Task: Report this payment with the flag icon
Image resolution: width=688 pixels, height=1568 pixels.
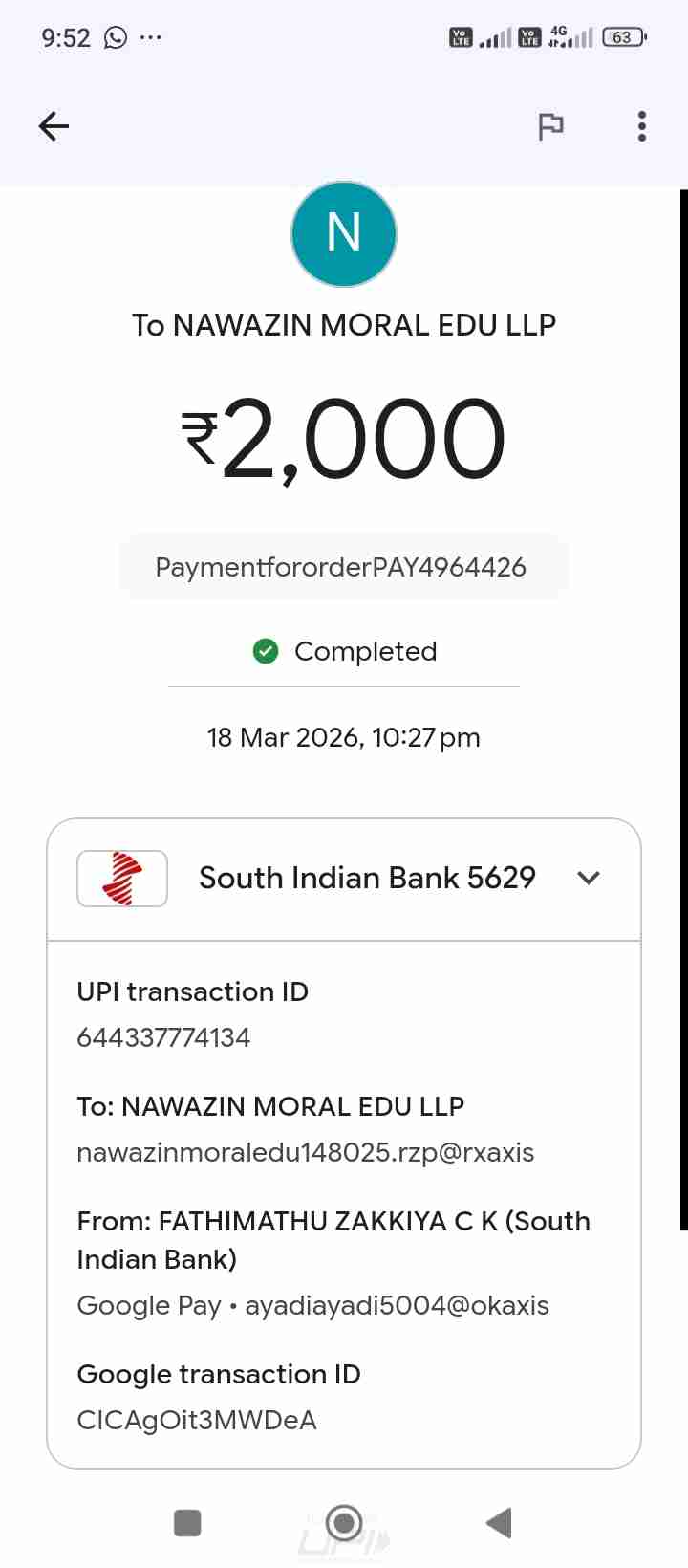Action: [x=550, y=126]
